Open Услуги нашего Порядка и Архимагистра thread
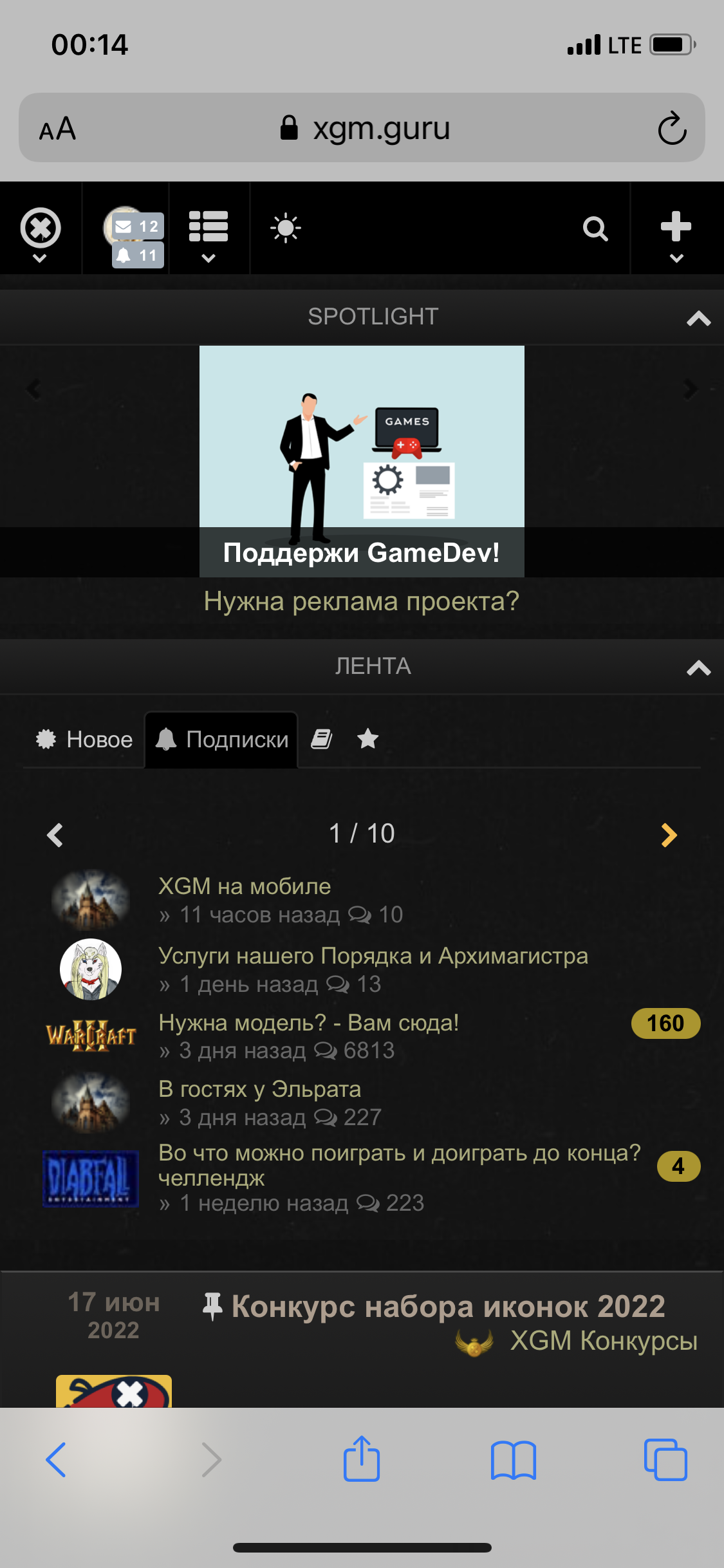 point(373,956)
